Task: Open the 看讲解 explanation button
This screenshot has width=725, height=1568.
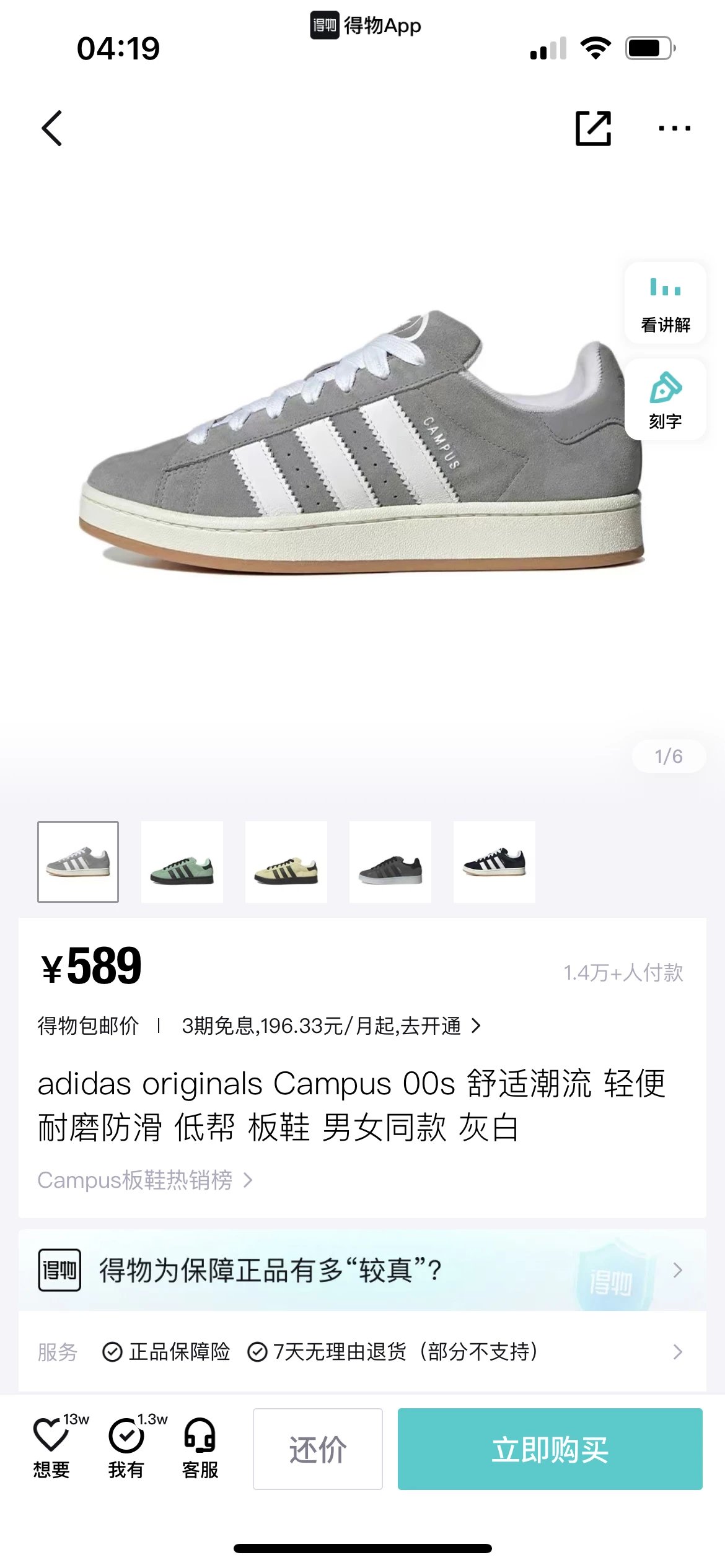Action: pos(666,303)
